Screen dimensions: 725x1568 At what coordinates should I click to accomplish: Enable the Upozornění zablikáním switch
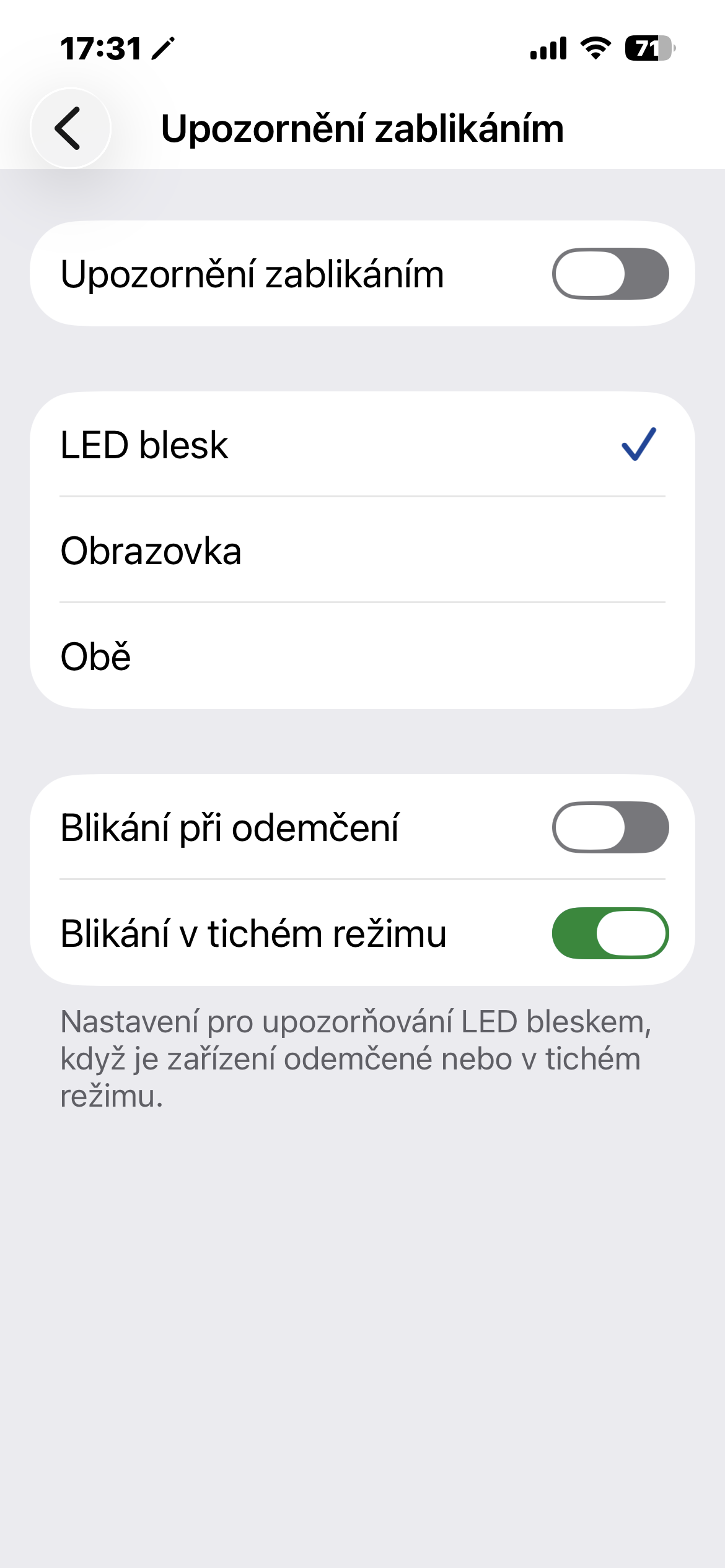[610, 274]
